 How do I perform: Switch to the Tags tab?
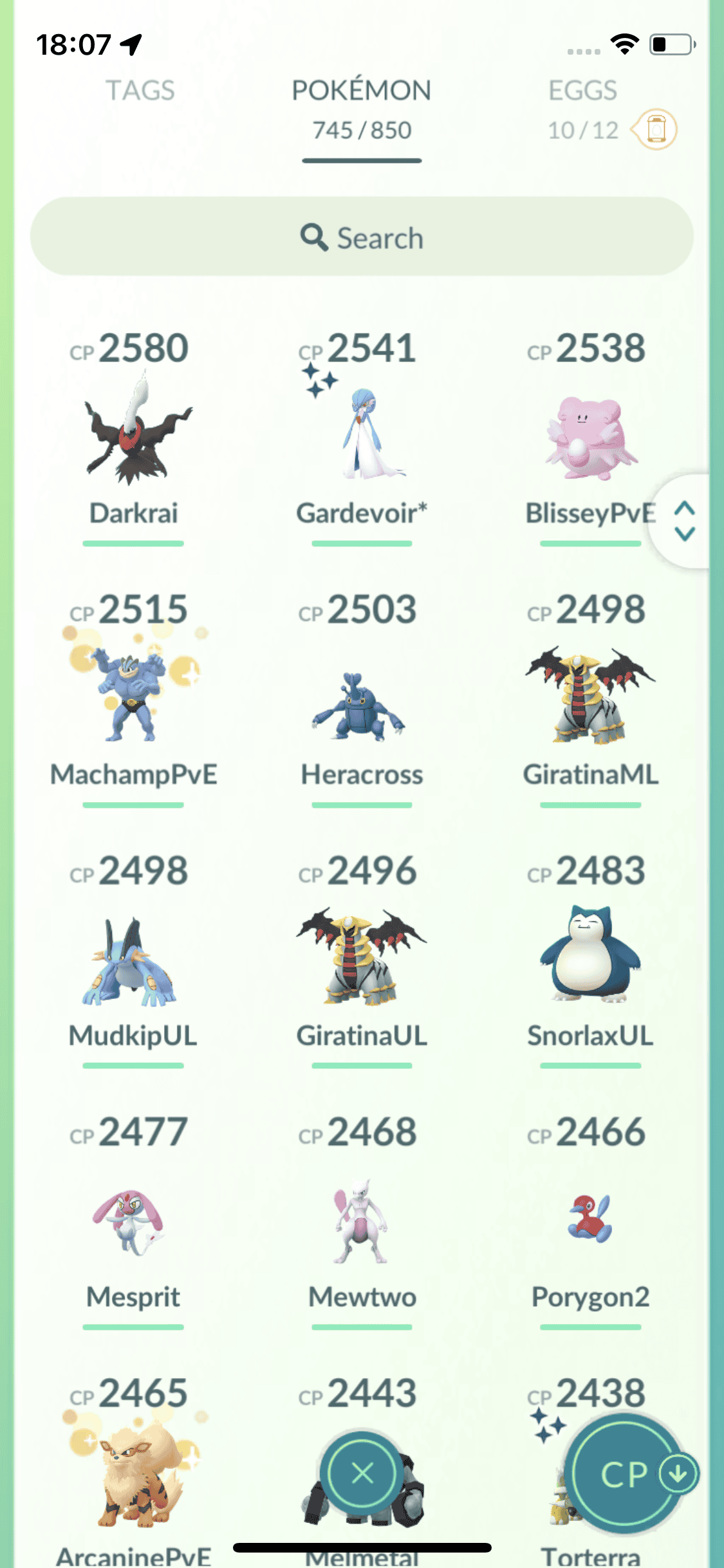[140, 91]
